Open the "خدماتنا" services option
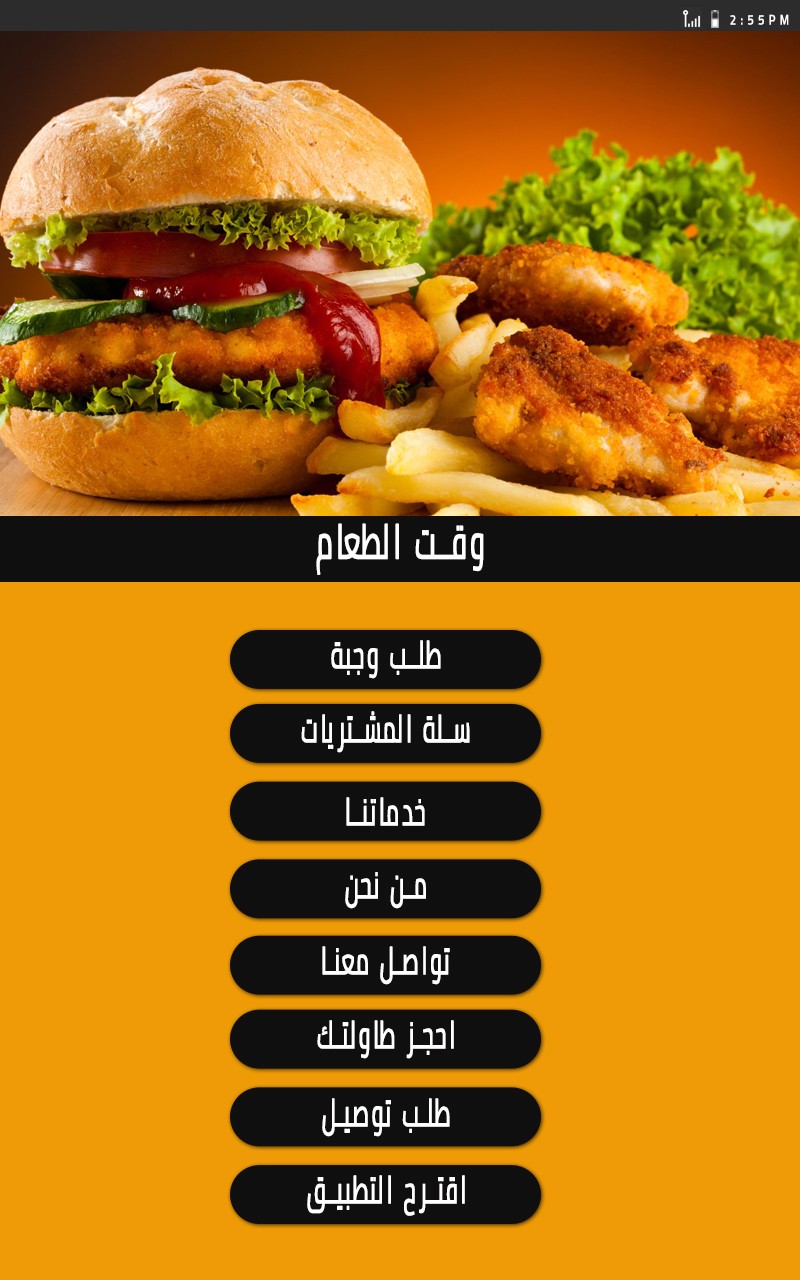Screen dimensions: 800x1280 coord(385,812)
